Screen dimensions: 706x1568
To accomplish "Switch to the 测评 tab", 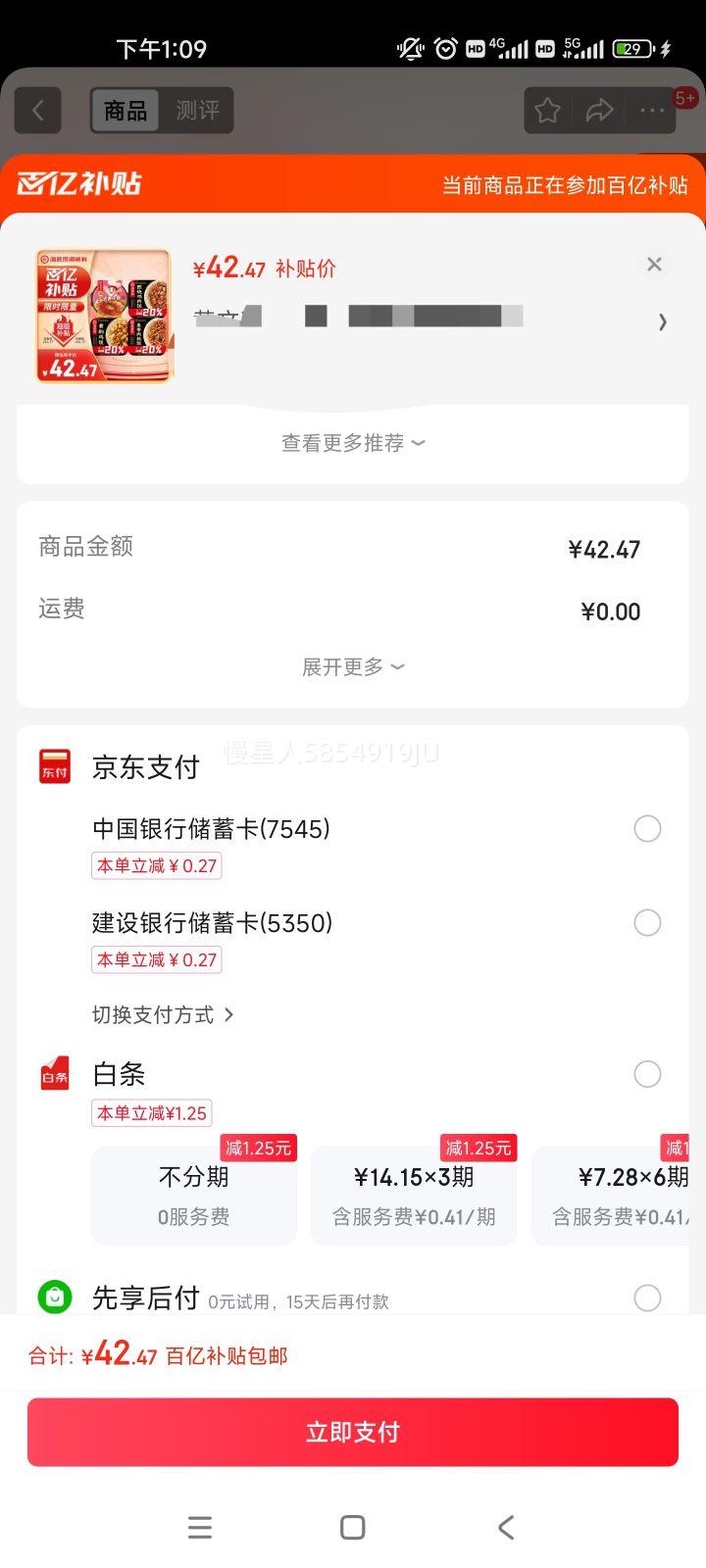I will [x=198, y=110].
